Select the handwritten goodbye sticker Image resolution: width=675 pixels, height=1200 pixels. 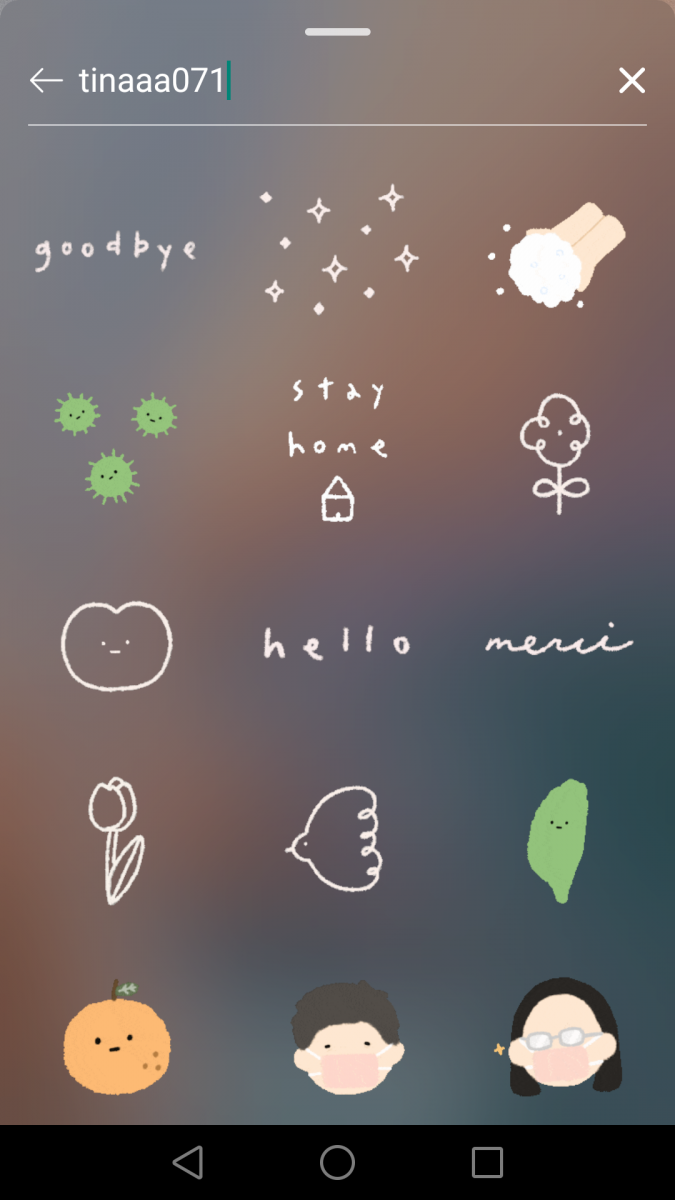(116, 250)
